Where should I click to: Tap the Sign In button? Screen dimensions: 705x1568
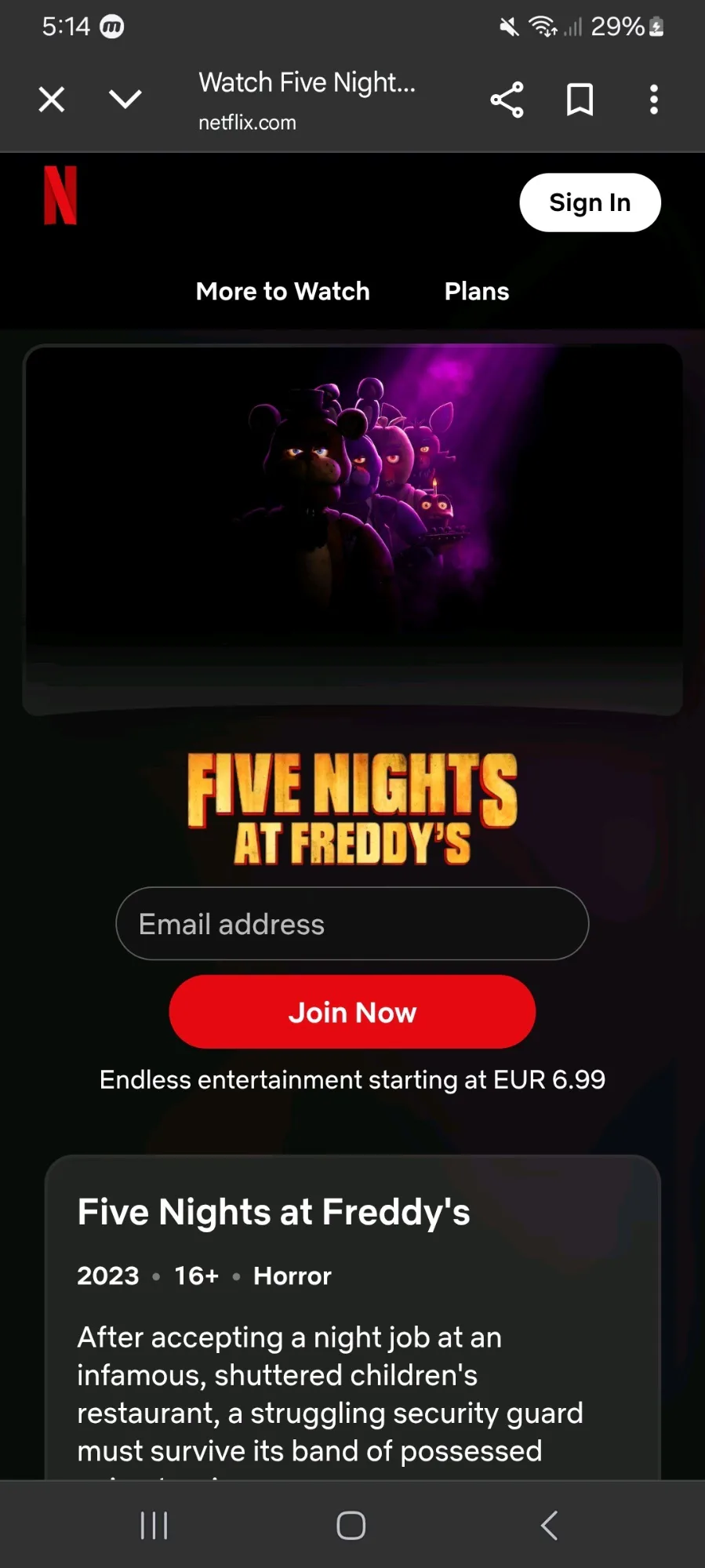click(590, 202)
